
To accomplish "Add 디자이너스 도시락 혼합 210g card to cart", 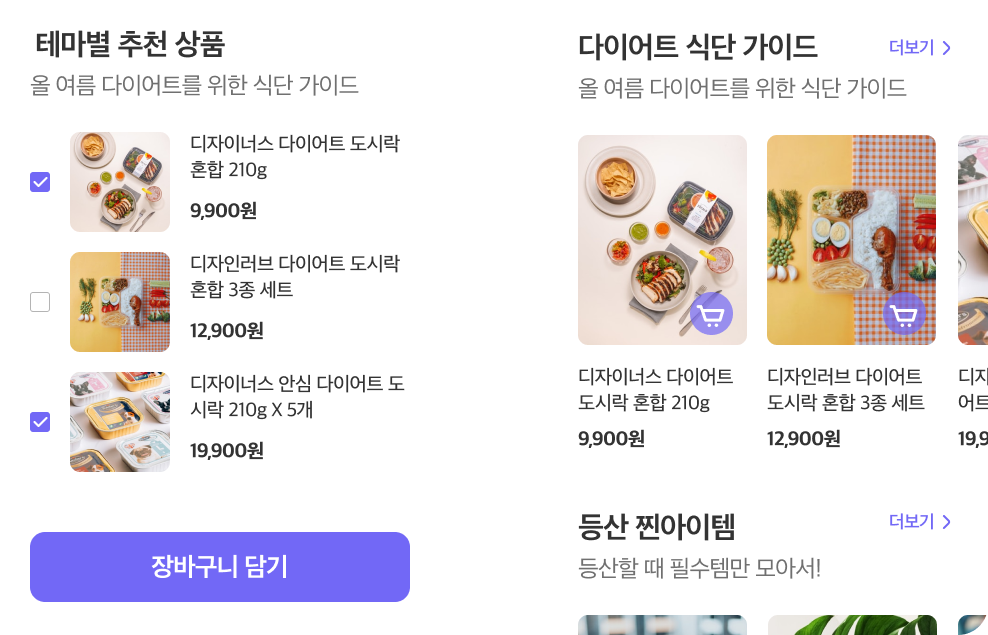I will 711,316.
